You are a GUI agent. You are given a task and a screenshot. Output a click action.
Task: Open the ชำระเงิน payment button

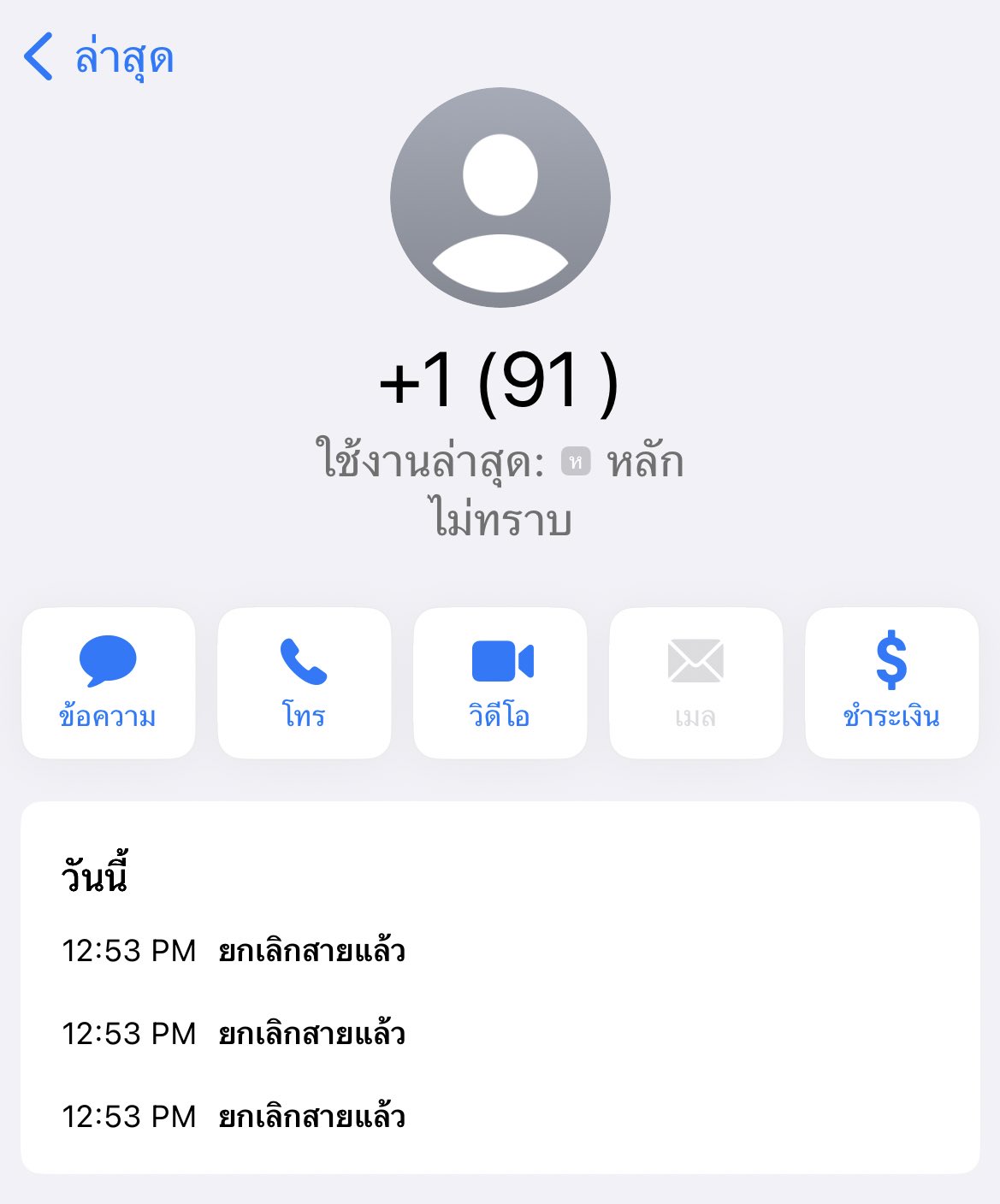[x=891, y=682]
